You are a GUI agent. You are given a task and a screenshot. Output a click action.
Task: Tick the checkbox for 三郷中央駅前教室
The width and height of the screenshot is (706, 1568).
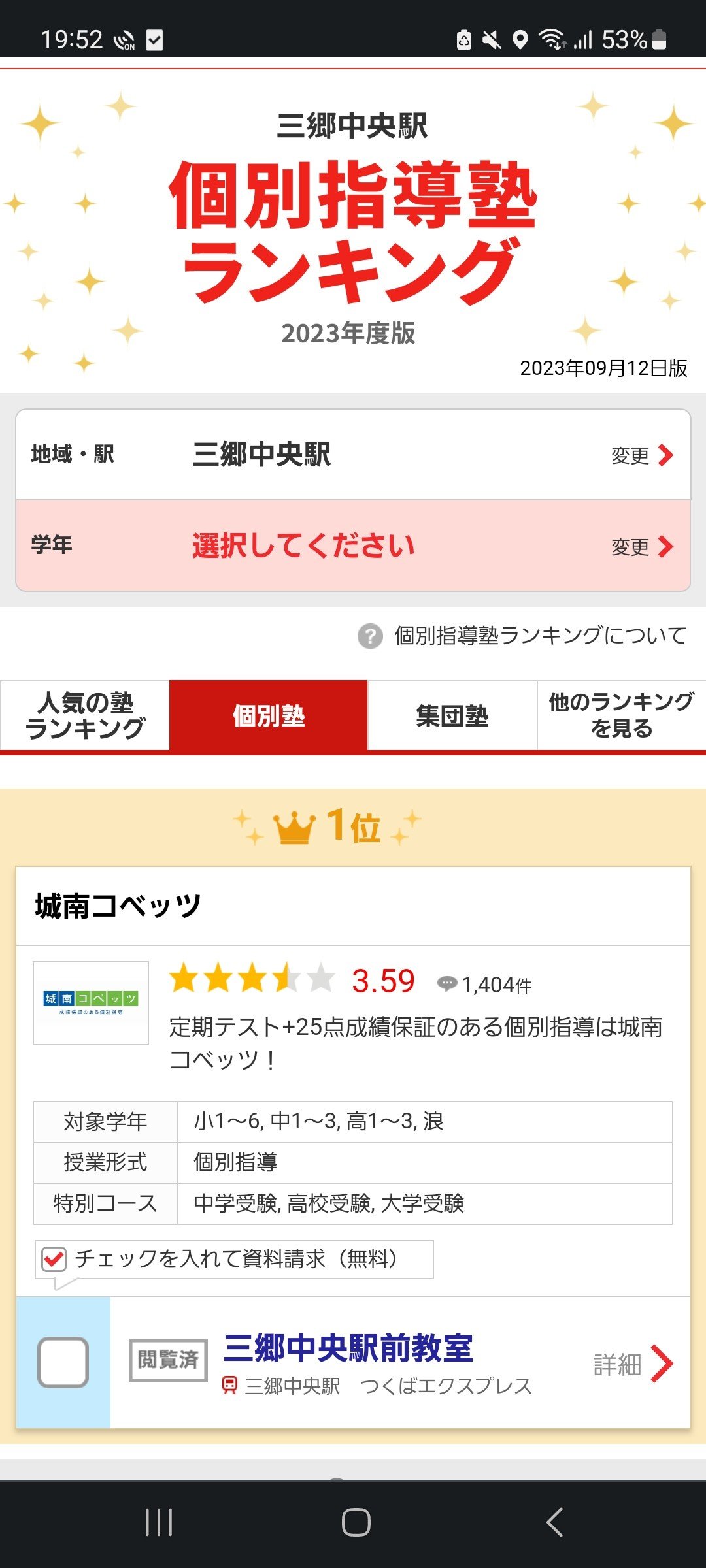tap(63, 1363)
